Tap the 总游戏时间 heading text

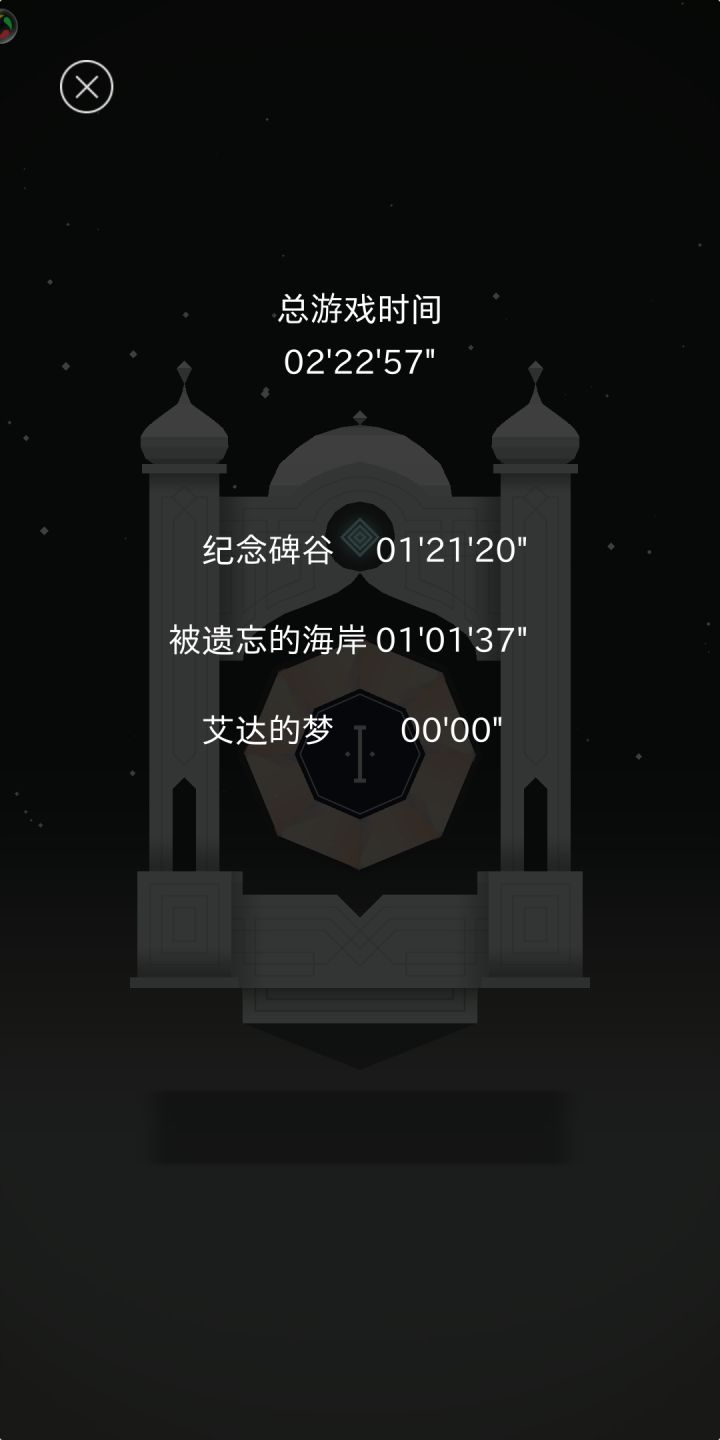[358, 310]
